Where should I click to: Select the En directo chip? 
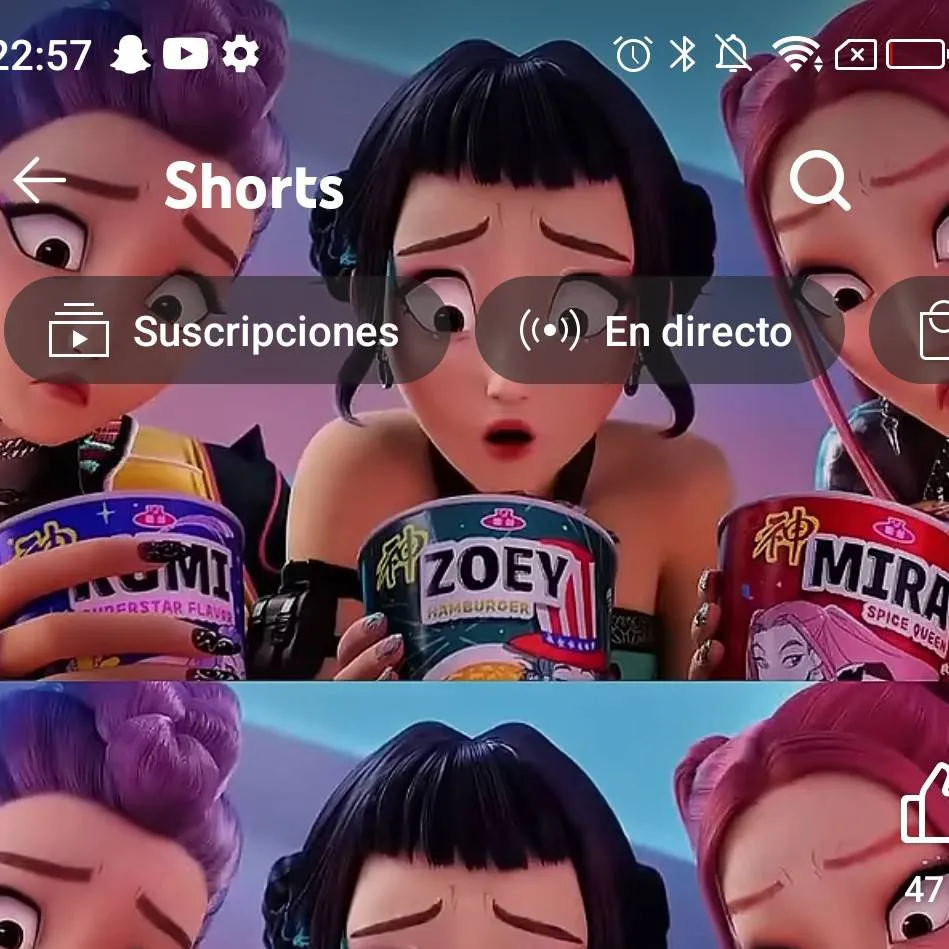pos(658,331)
